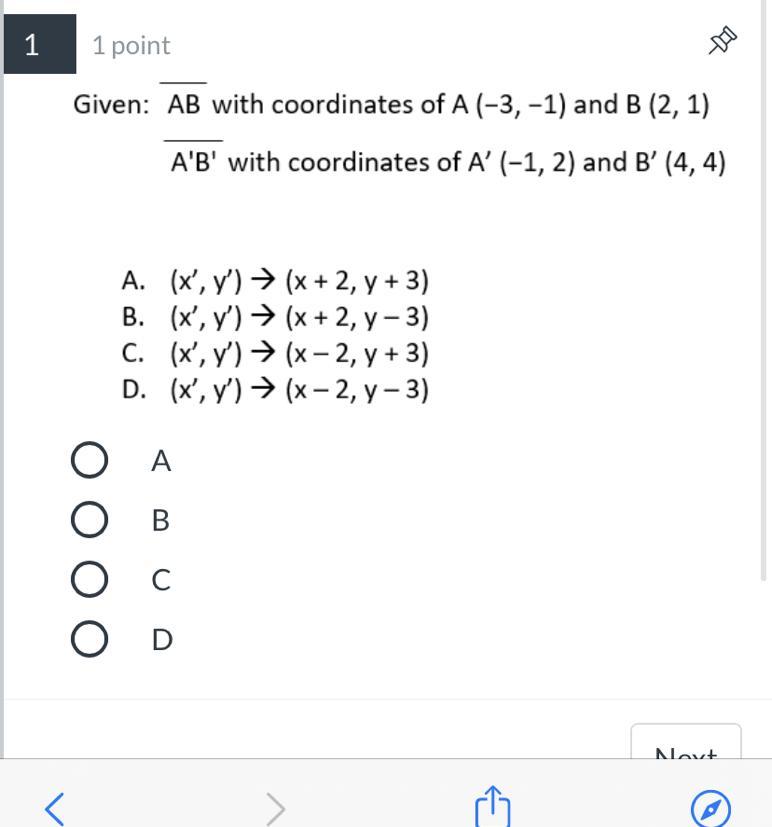Choose option B as the answer
Image resolution: width=772 pixels, height=827 pixels.
tap(89, 520)
